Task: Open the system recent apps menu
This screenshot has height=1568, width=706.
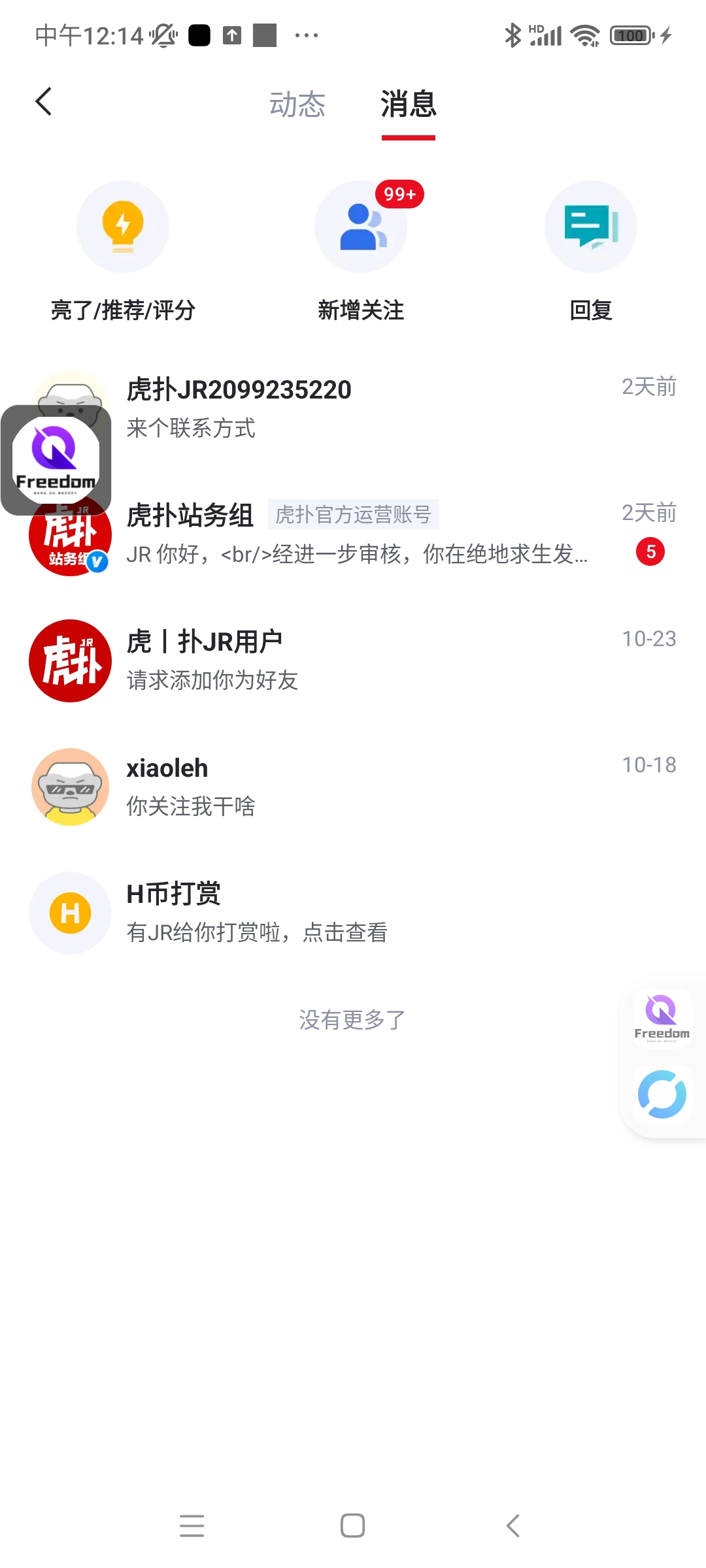Action: pyautogui.click(x=192, y=1526)
